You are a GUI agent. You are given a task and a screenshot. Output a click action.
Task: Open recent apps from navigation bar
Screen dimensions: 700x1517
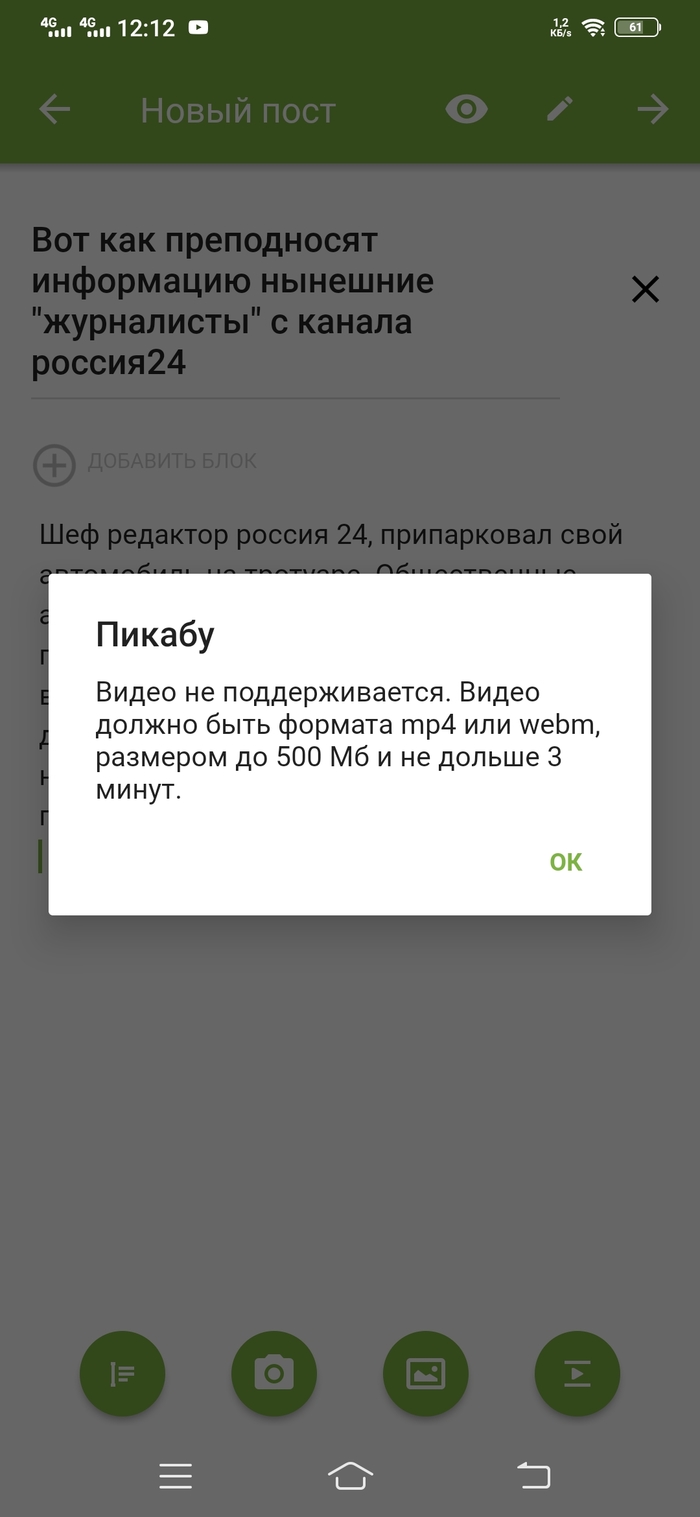175,1475
